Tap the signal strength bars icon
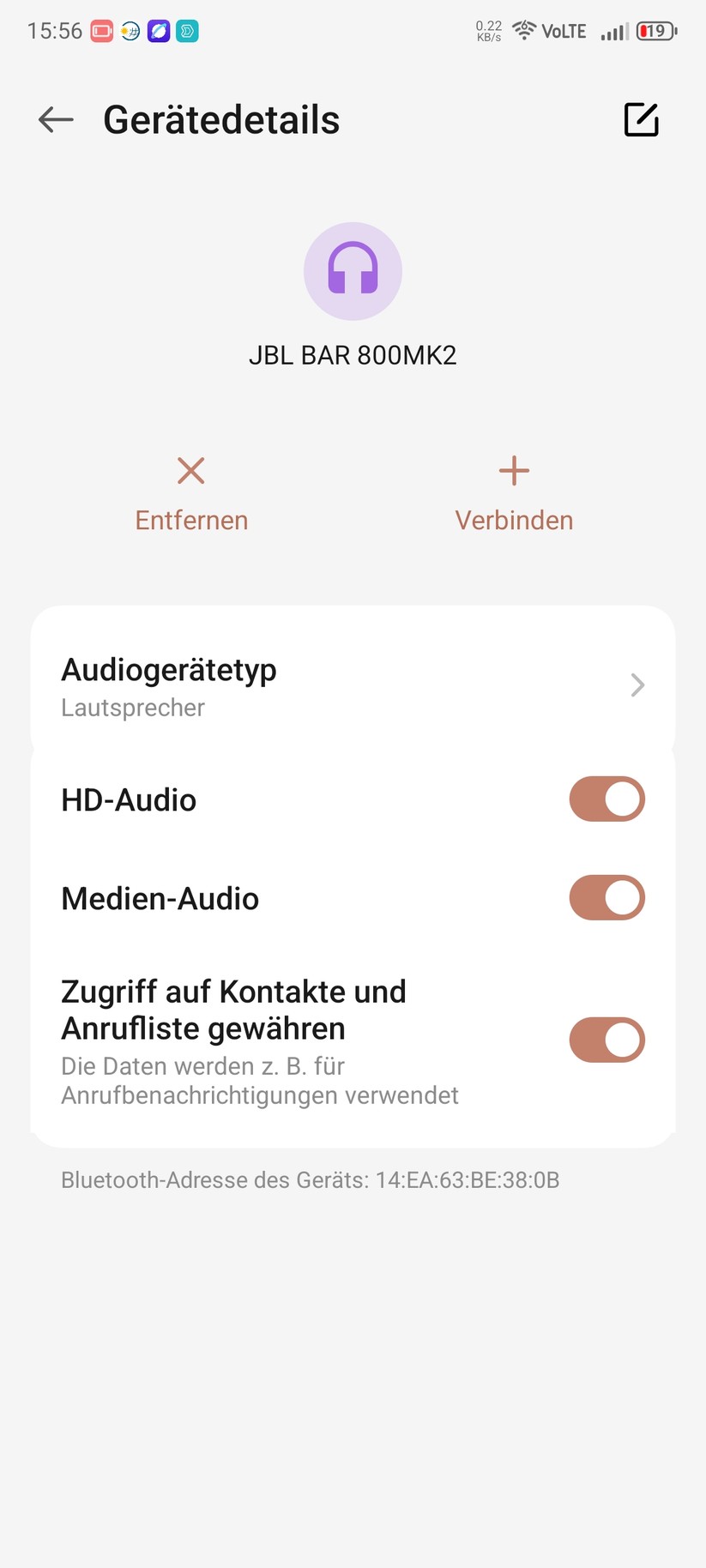706x1568 pixels. coord(614,31)
